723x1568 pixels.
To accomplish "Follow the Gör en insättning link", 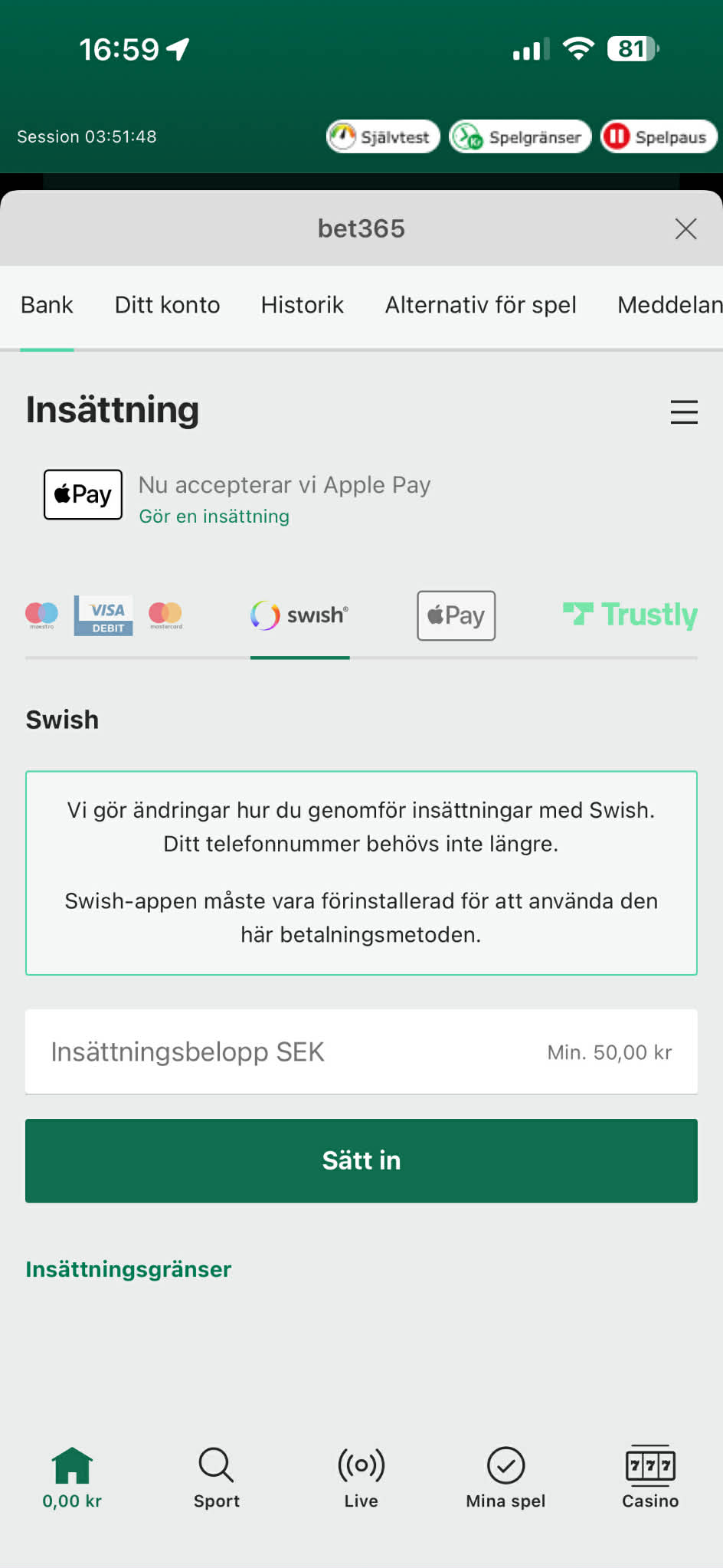I will (214, 516).
